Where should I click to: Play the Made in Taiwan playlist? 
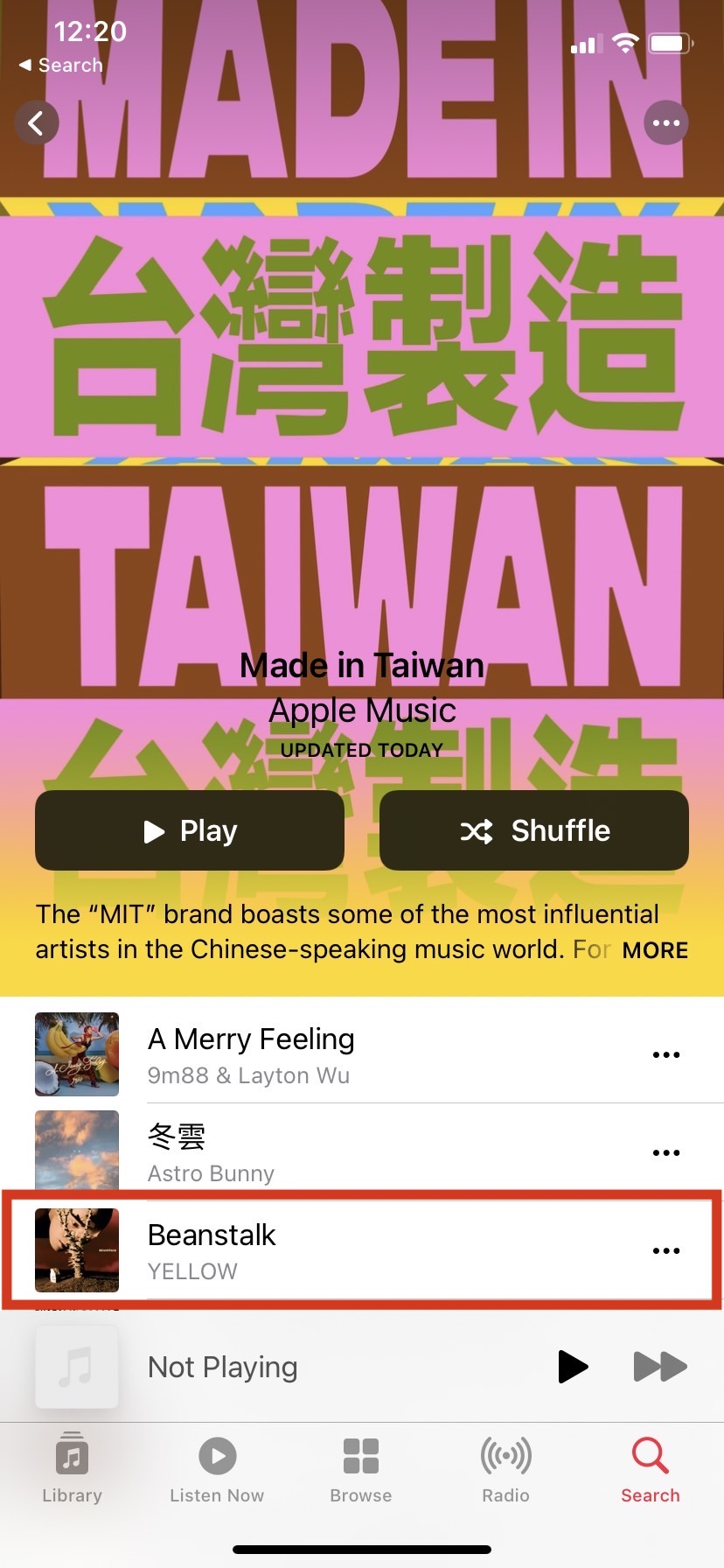tap(190, 830)
